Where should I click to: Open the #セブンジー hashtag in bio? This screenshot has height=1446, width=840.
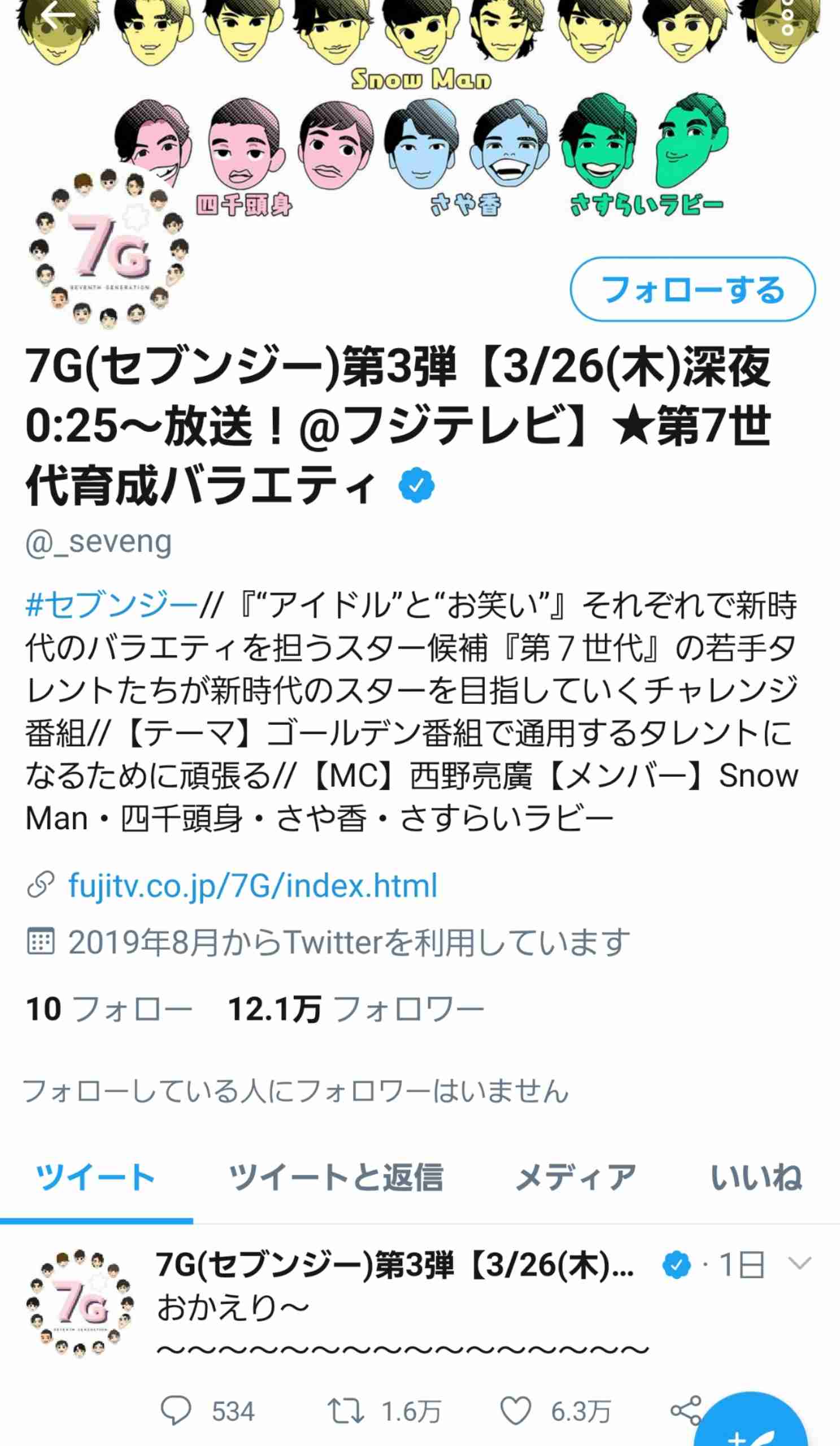click(112, 606)
